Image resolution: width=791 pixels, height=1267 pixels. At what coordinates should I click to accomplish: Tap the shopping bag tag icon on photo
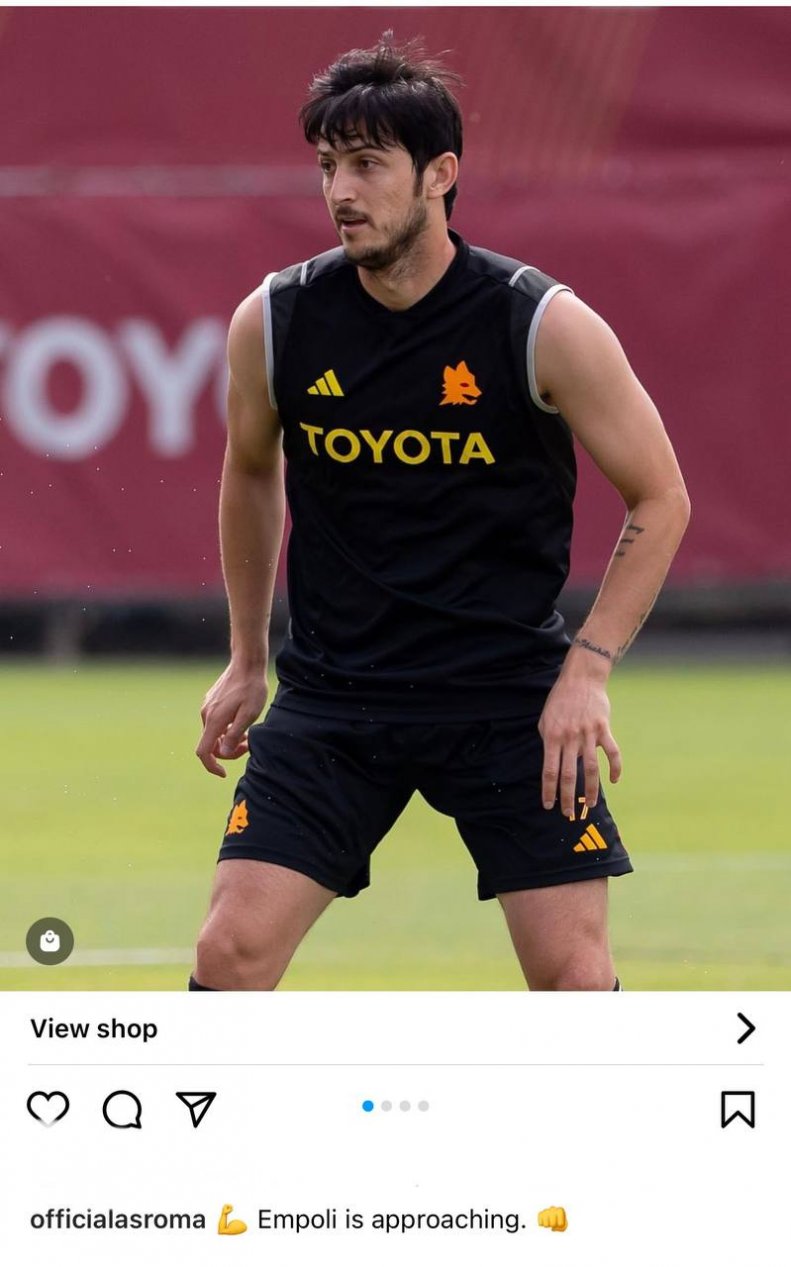click(x=50, y=941)
